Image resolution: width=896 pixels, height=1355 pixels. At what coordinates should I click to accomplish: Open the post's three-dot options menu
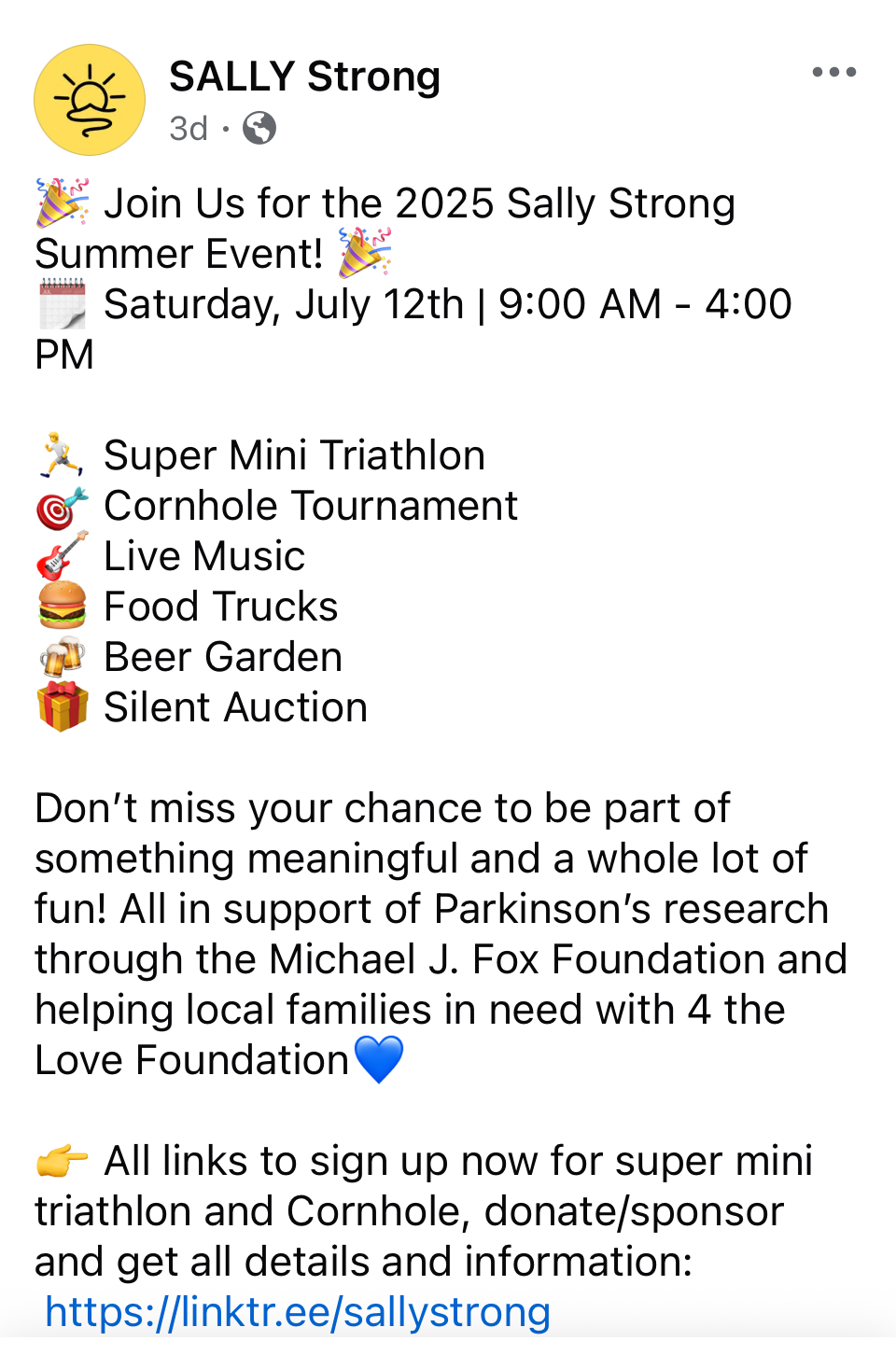[833, 73]
